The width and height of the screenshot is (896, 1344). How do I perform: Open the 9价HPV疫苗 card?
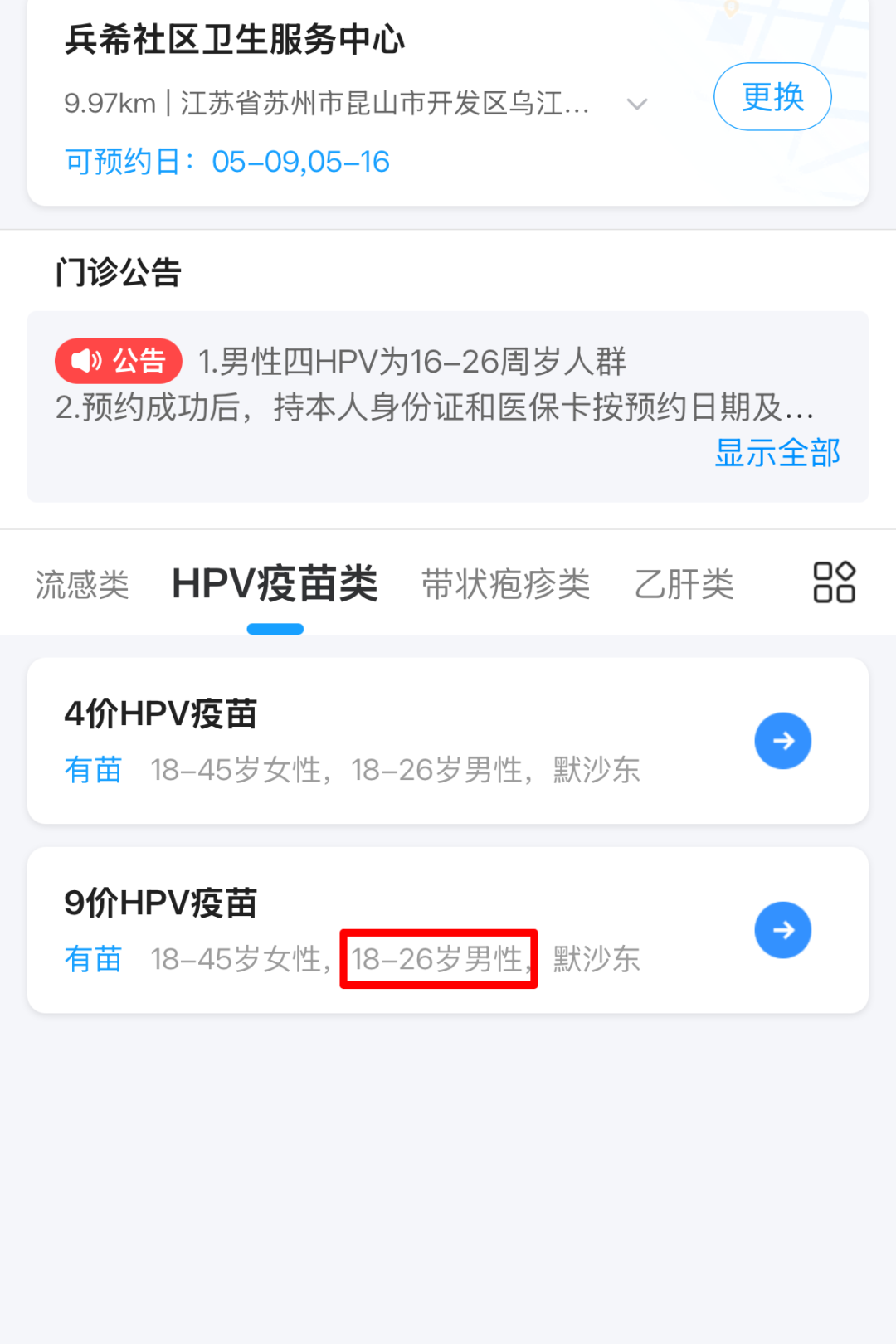782,930
